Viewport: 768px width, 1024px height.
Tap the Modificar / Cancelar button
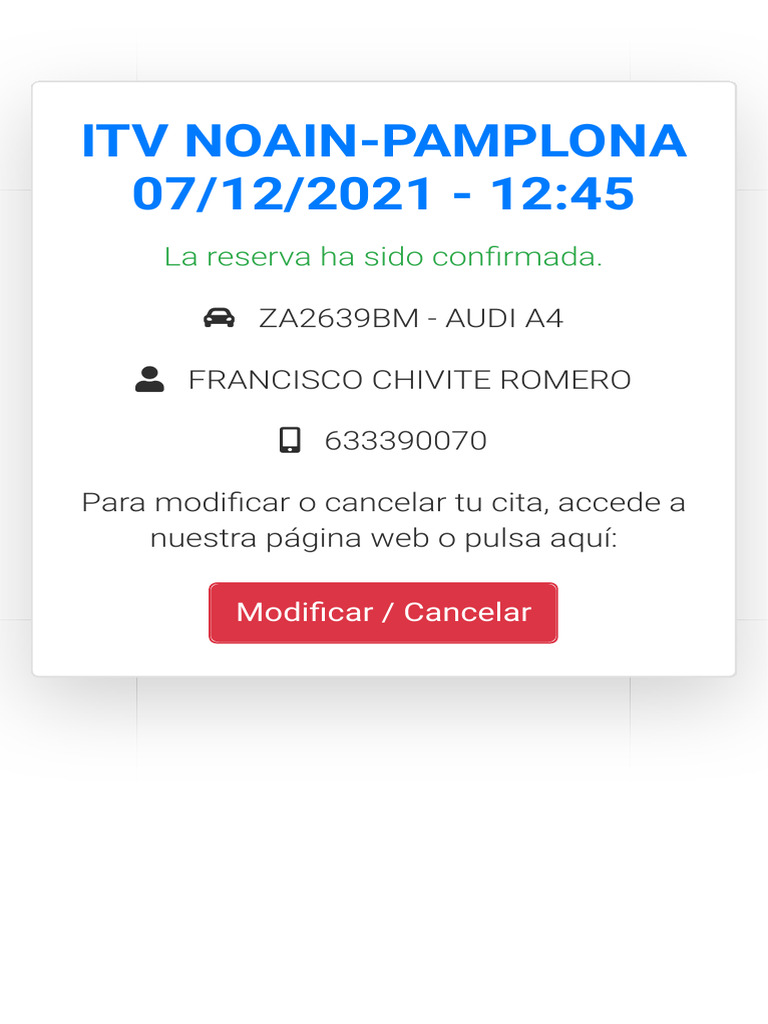pos(383,612)
